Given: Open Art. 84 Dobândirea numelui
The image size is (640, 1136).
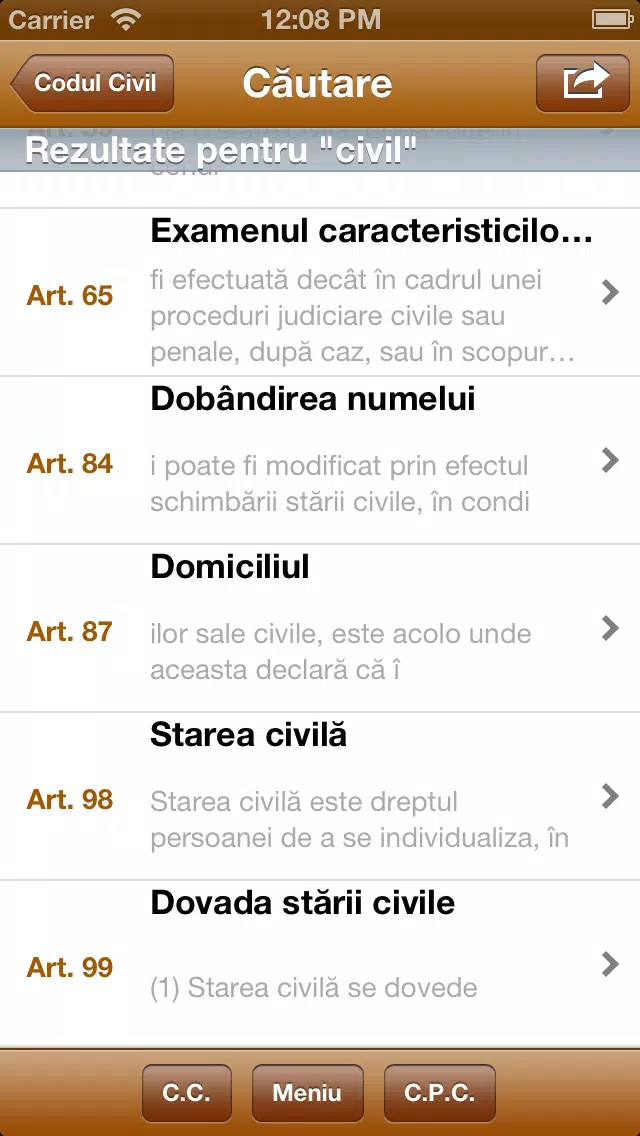Looking at the screenshot, I should coord(320,460).
